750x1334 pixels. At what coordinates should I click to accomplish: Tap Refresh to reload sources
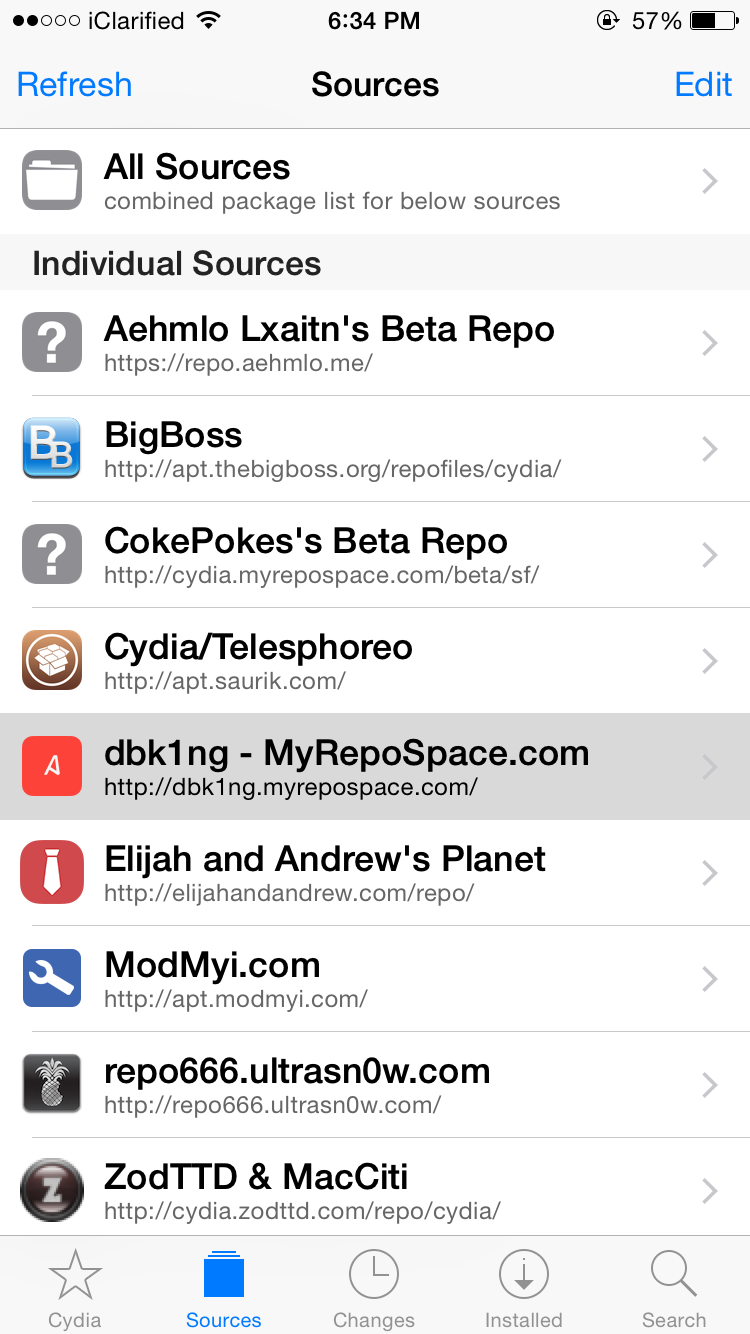(75, 85)
